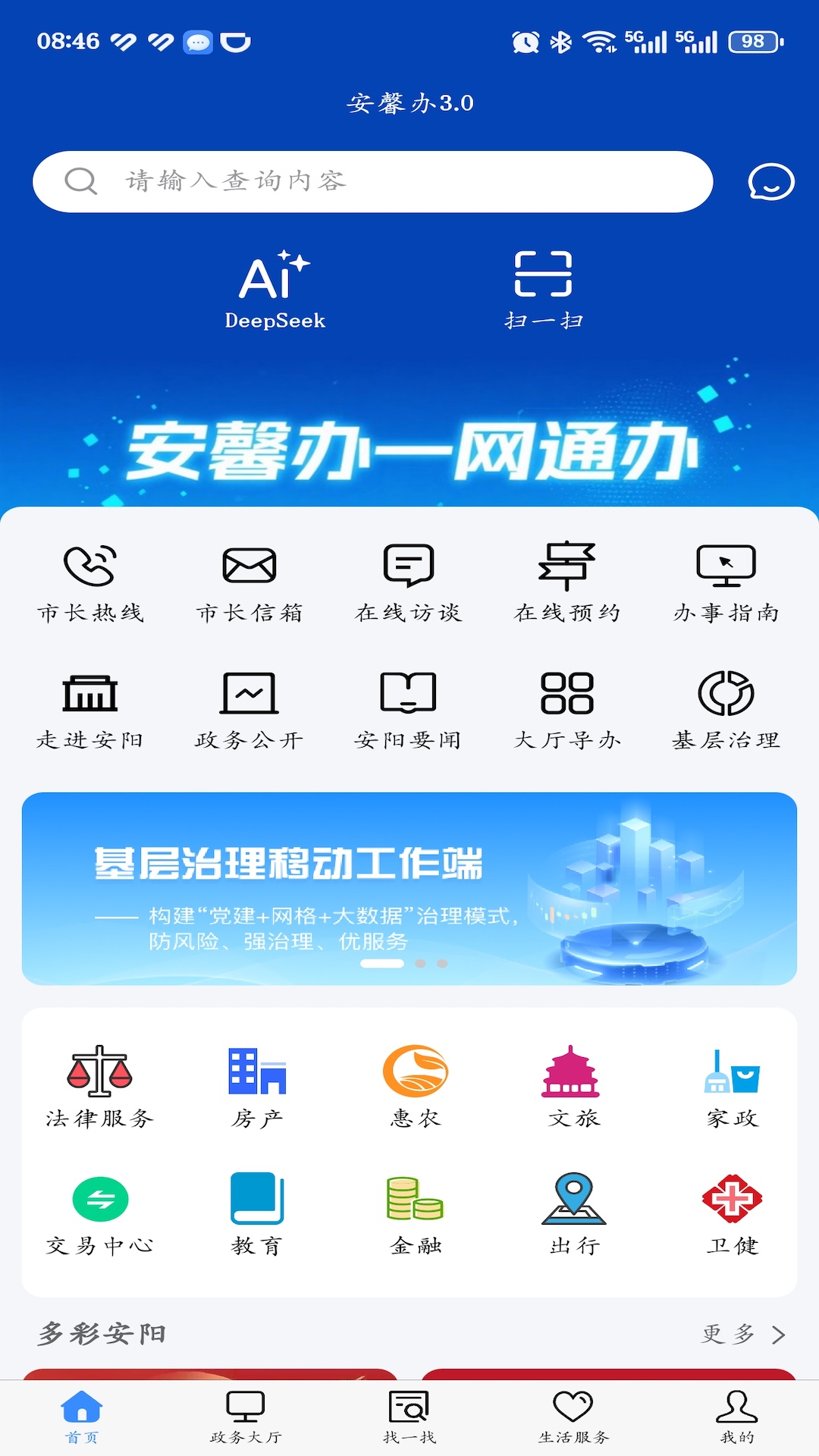Image resolution: width=819 pixels, height=1456 pixels.
Task: Open the AI DeepSeek assistant
Action: pos(275,288)
